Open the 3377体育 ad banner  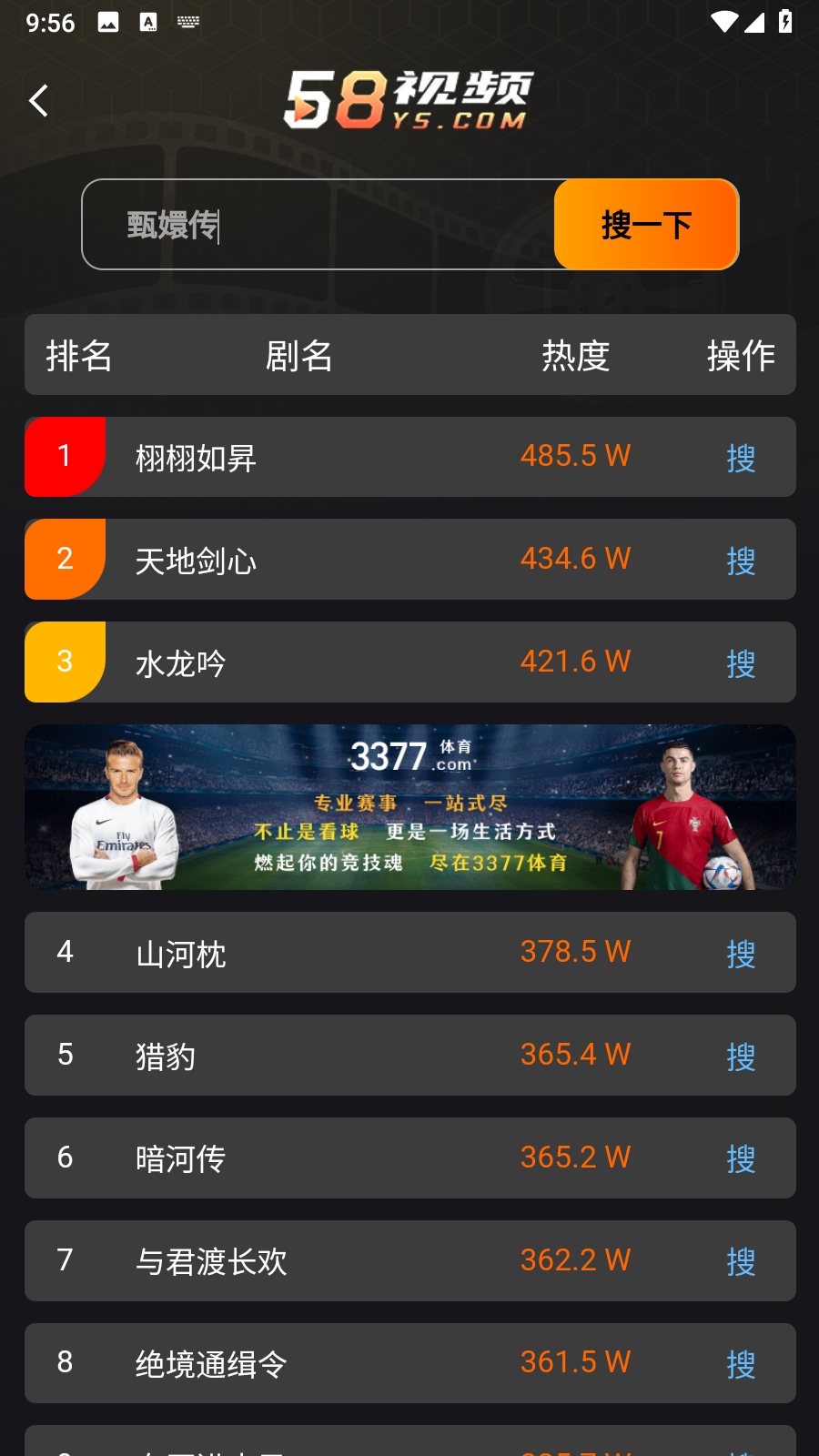[x=409, y=807]
